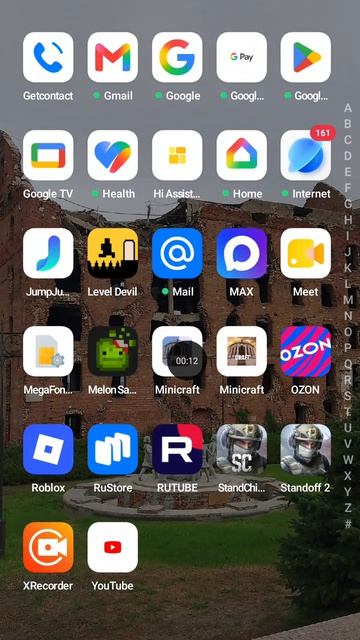Launch the Internet browser with 161 badge
The image size is (360, 640).
(306, 155)
